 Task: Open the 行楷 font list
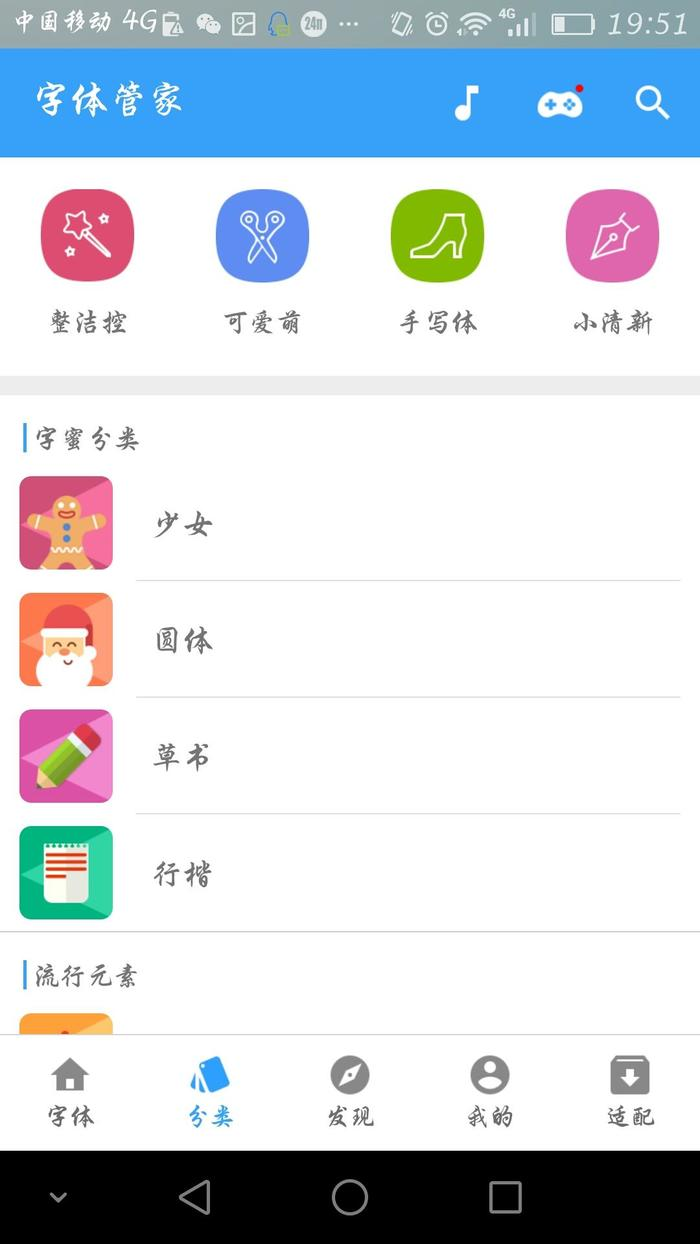pos(350,873)
